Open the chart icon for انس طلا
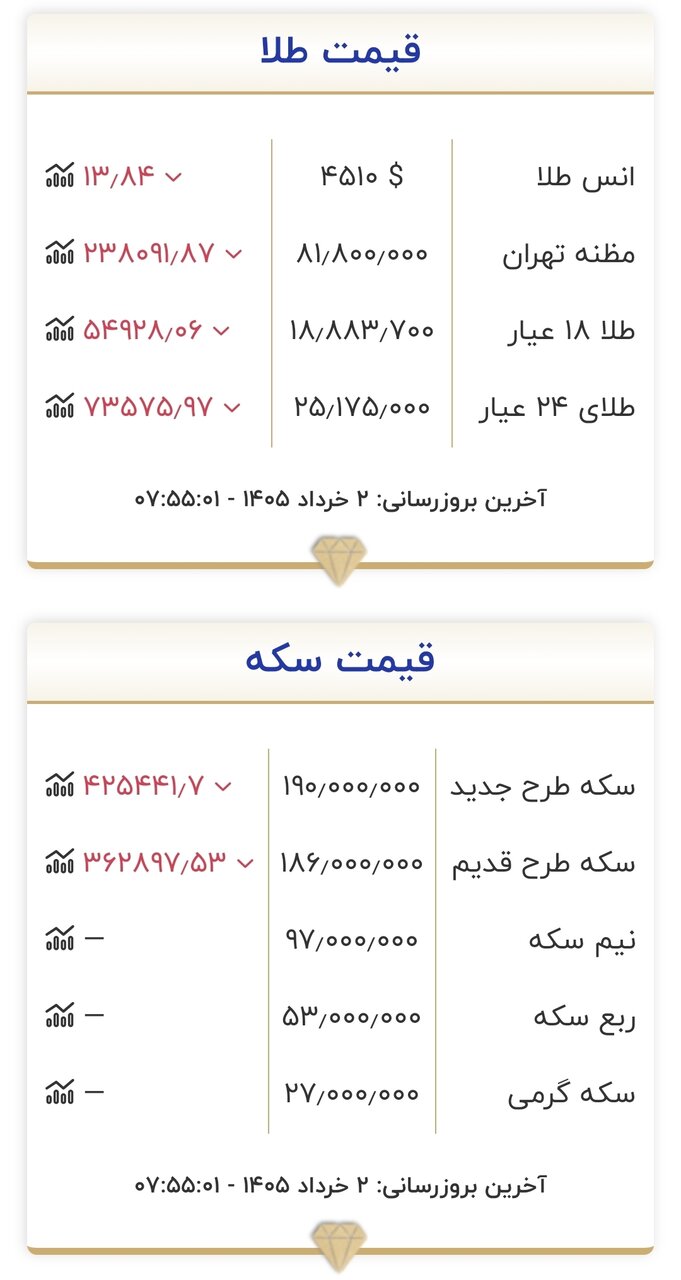The width and height of the screenshot is (681, 1280). coord(60,176)
